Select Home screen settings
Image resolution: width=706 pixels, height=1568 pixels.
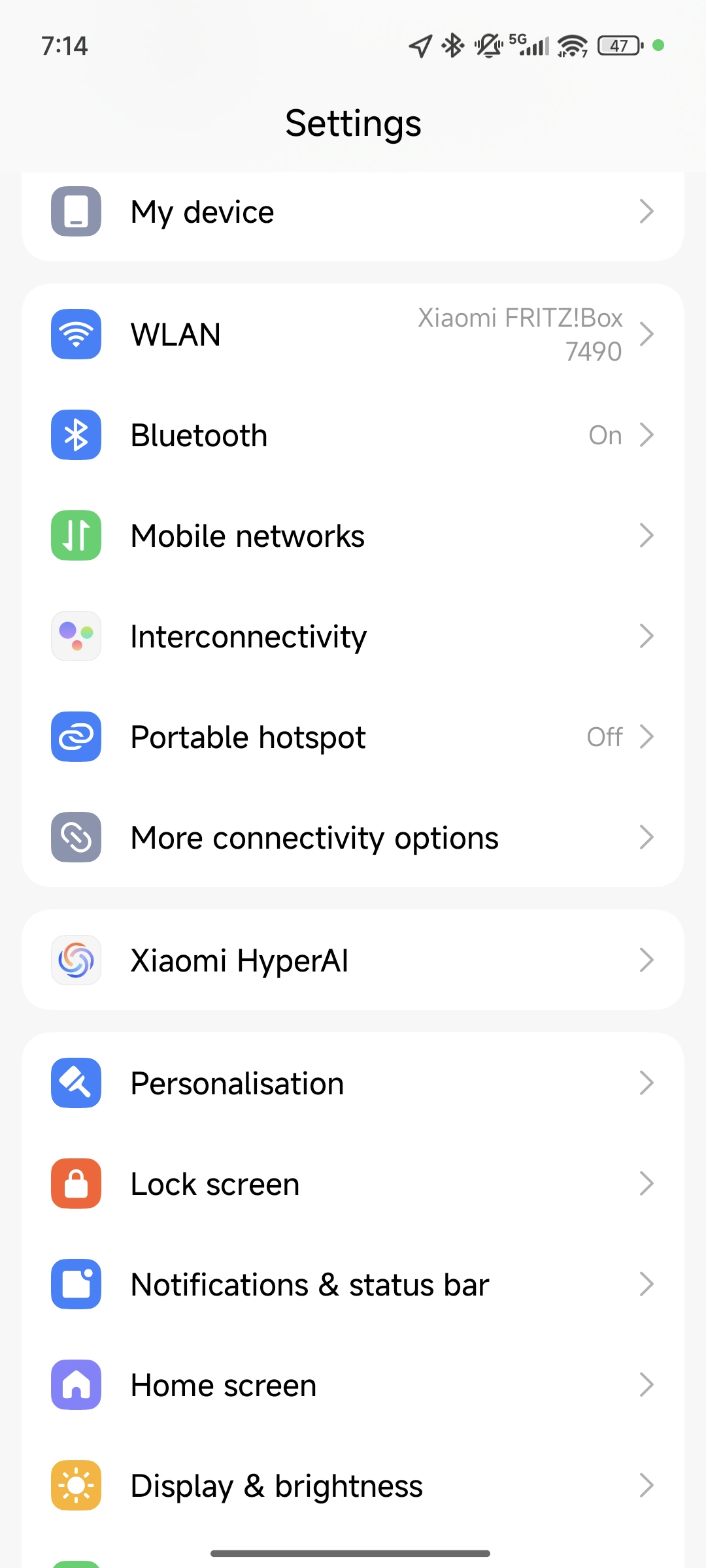click(353, 1385)
